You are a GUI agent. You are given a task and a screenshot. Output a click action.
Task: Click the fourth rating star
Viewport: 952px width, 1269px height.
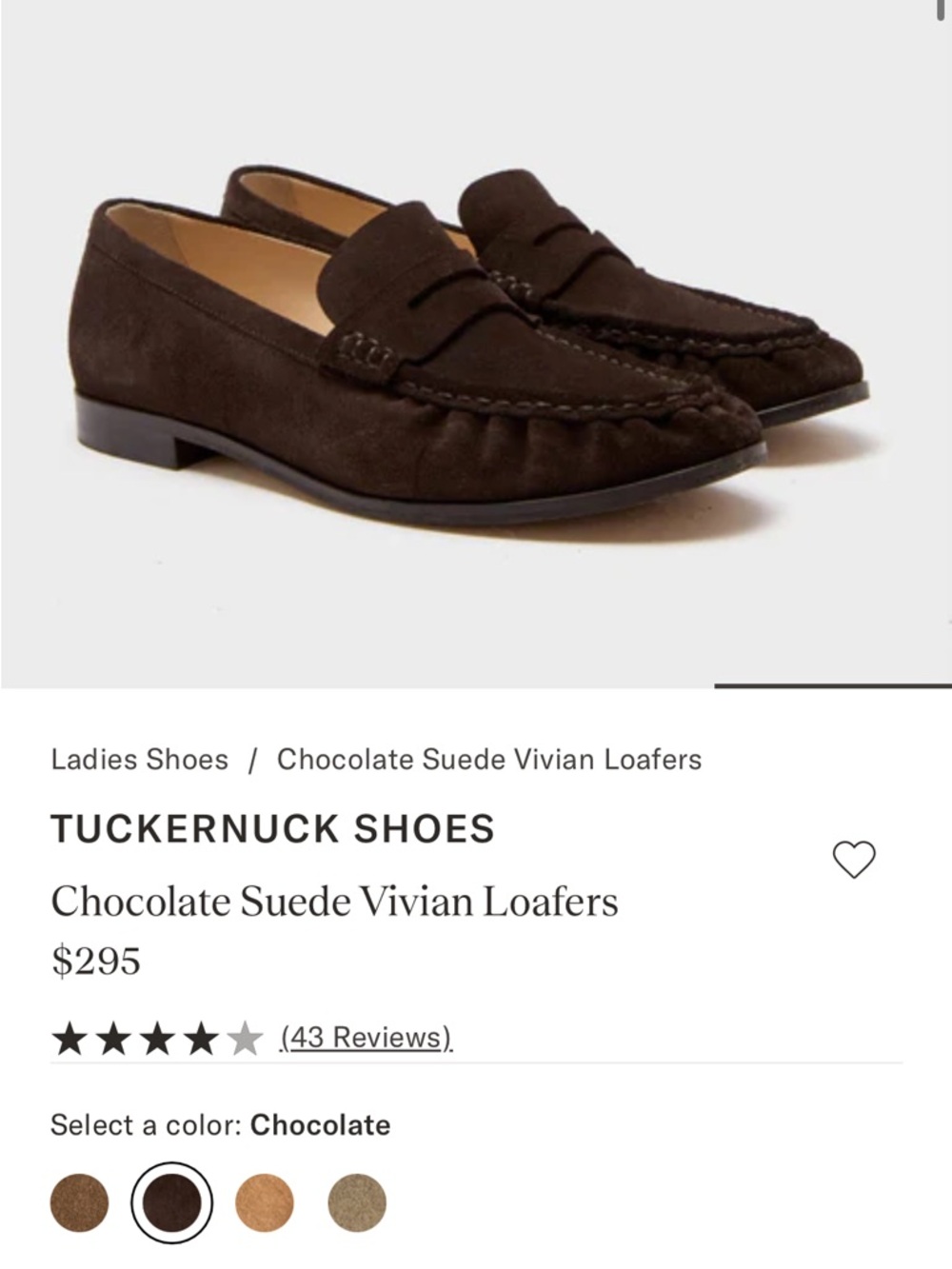(x=202, y=1037)
